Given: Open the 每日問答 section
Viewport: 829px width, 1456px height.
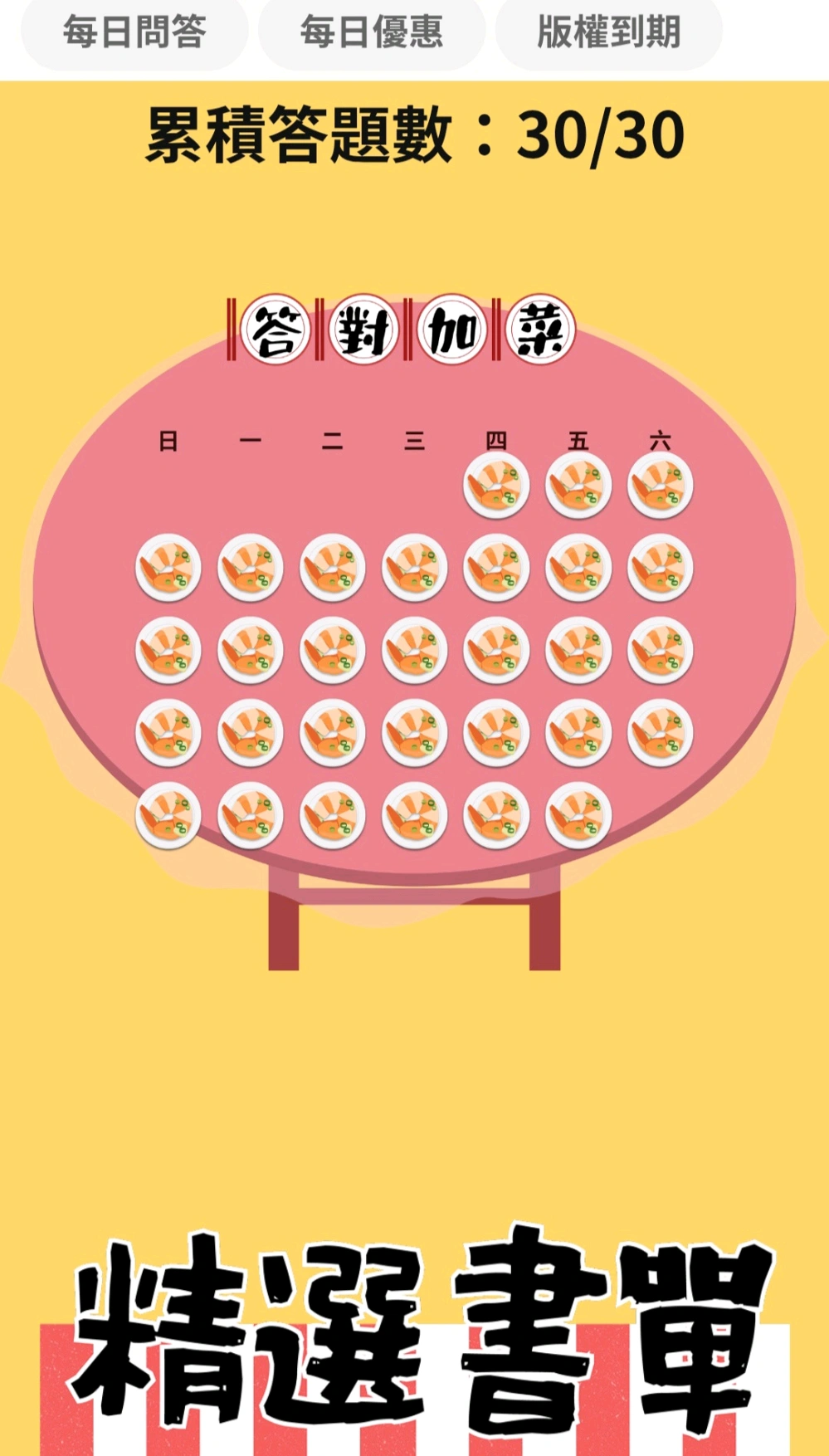Looking at the screenshot, I should pyautogui.click(x=134, y=33).
